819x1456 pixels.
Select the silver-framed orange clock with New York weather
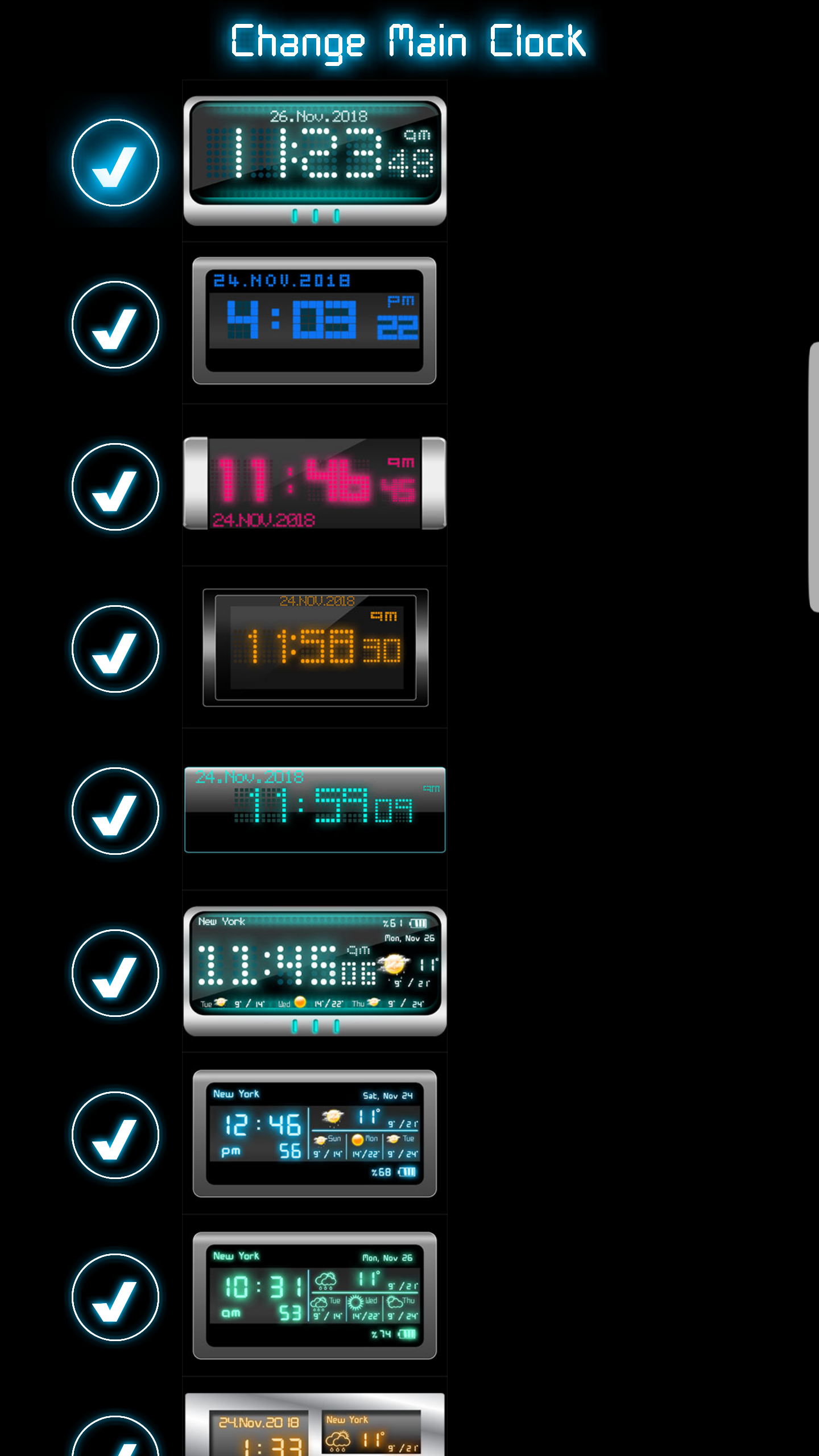[x=315, y=1424]
